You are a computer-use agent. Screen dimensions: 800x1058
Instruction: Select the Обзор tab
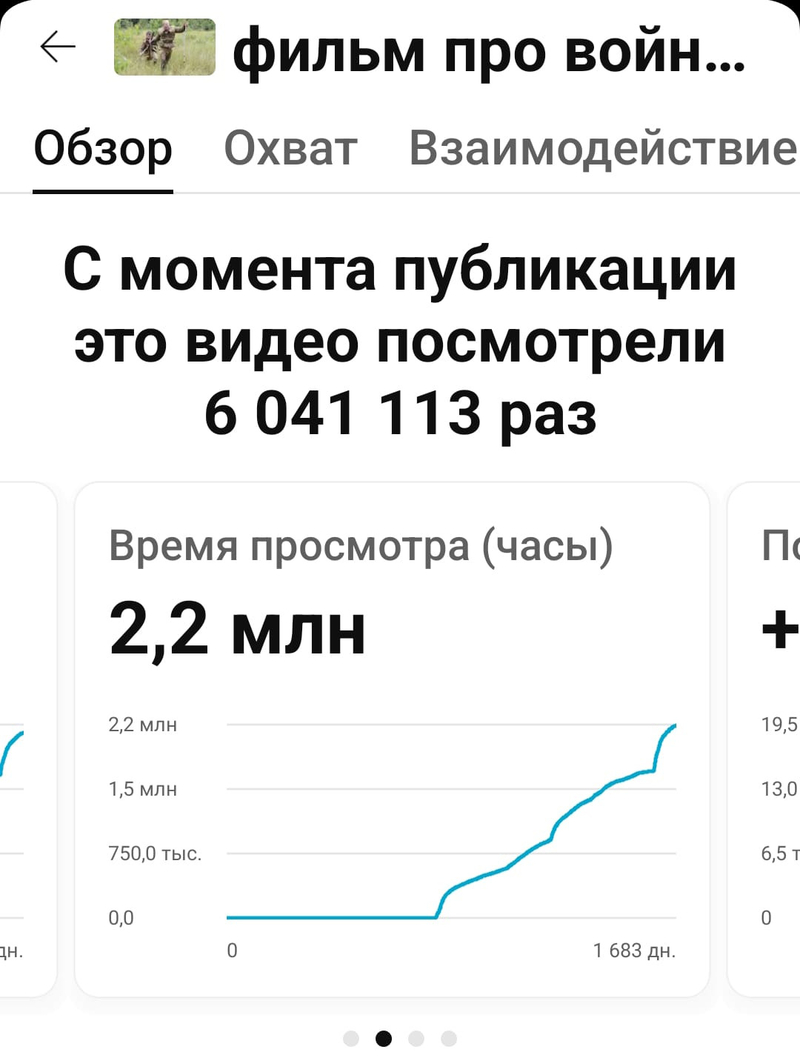(103, 149)
